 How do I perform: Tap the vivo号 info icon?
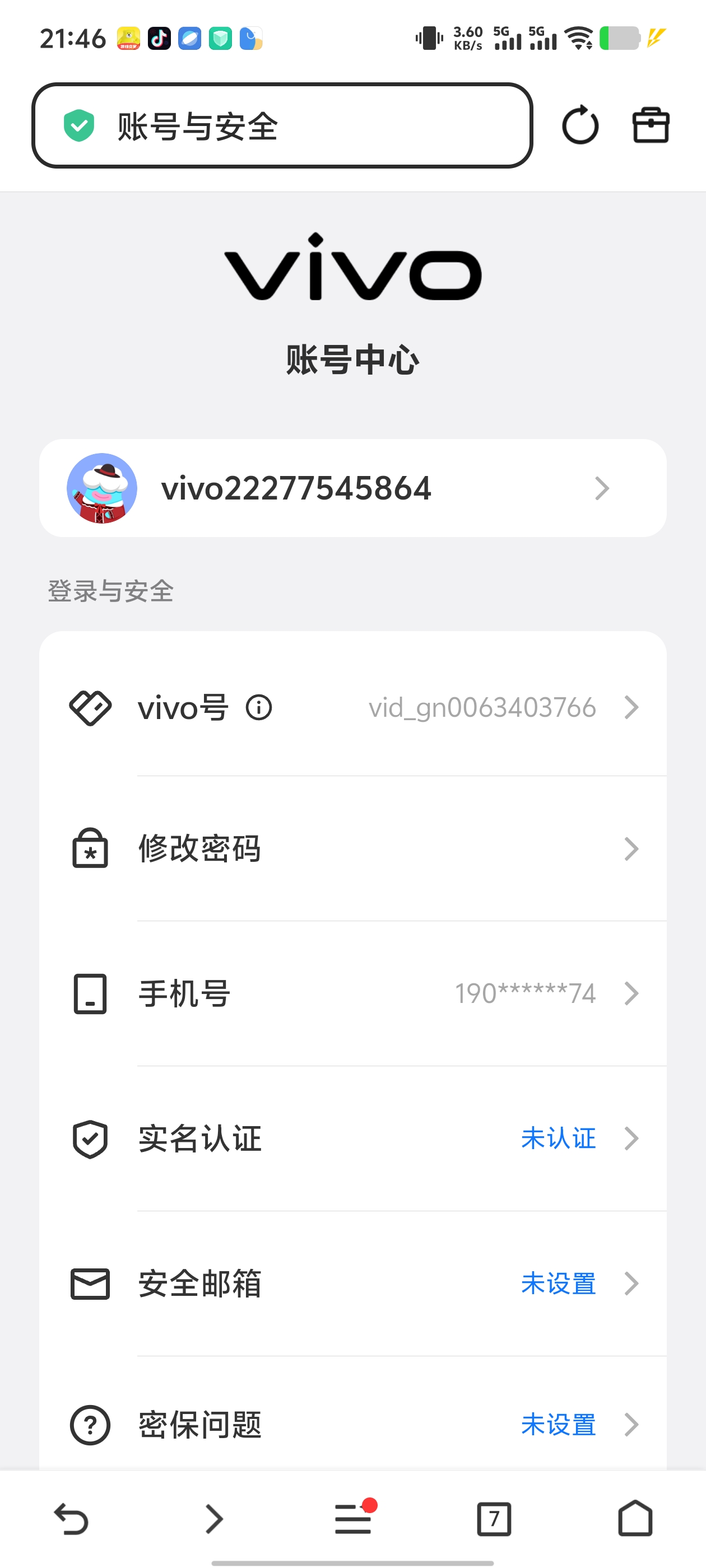tap(258, 708)
